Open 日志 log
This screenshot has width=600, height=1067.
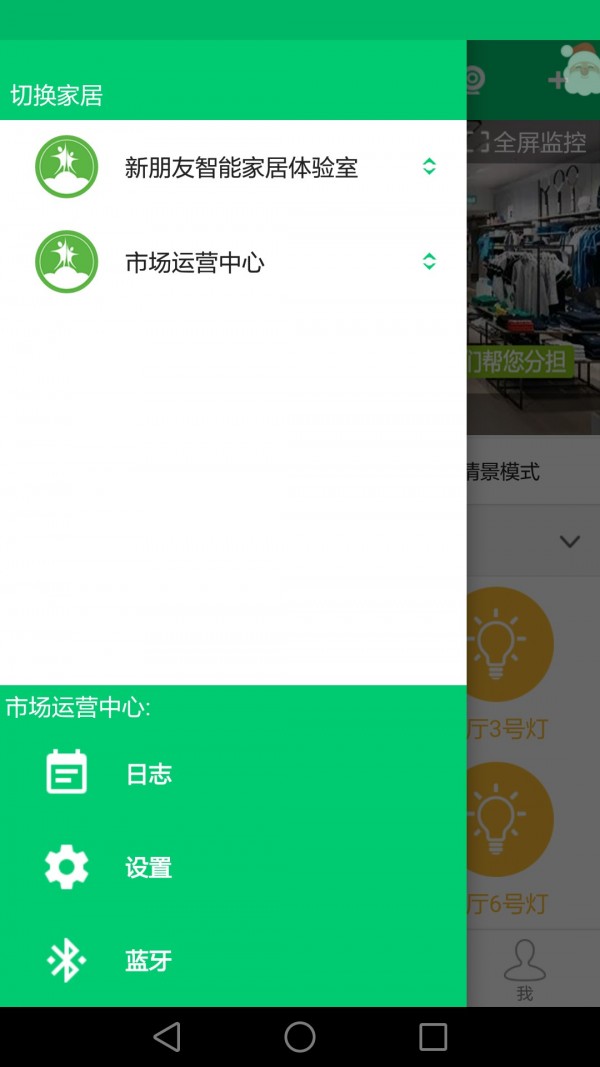pyautogui.click(x=233, y=774)
